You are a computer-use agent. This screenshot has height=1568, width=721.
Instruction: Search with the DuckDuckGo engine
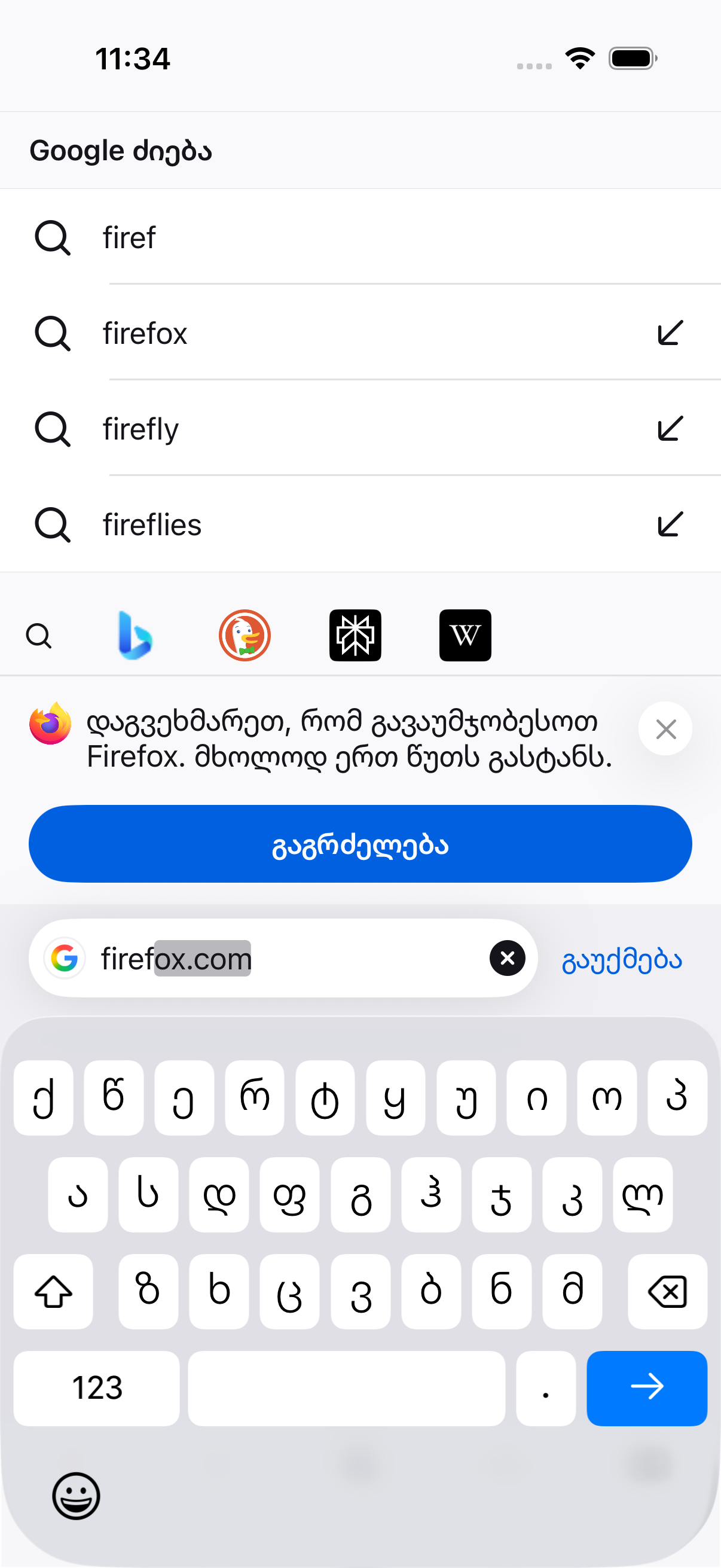click(x=245, y=636)
